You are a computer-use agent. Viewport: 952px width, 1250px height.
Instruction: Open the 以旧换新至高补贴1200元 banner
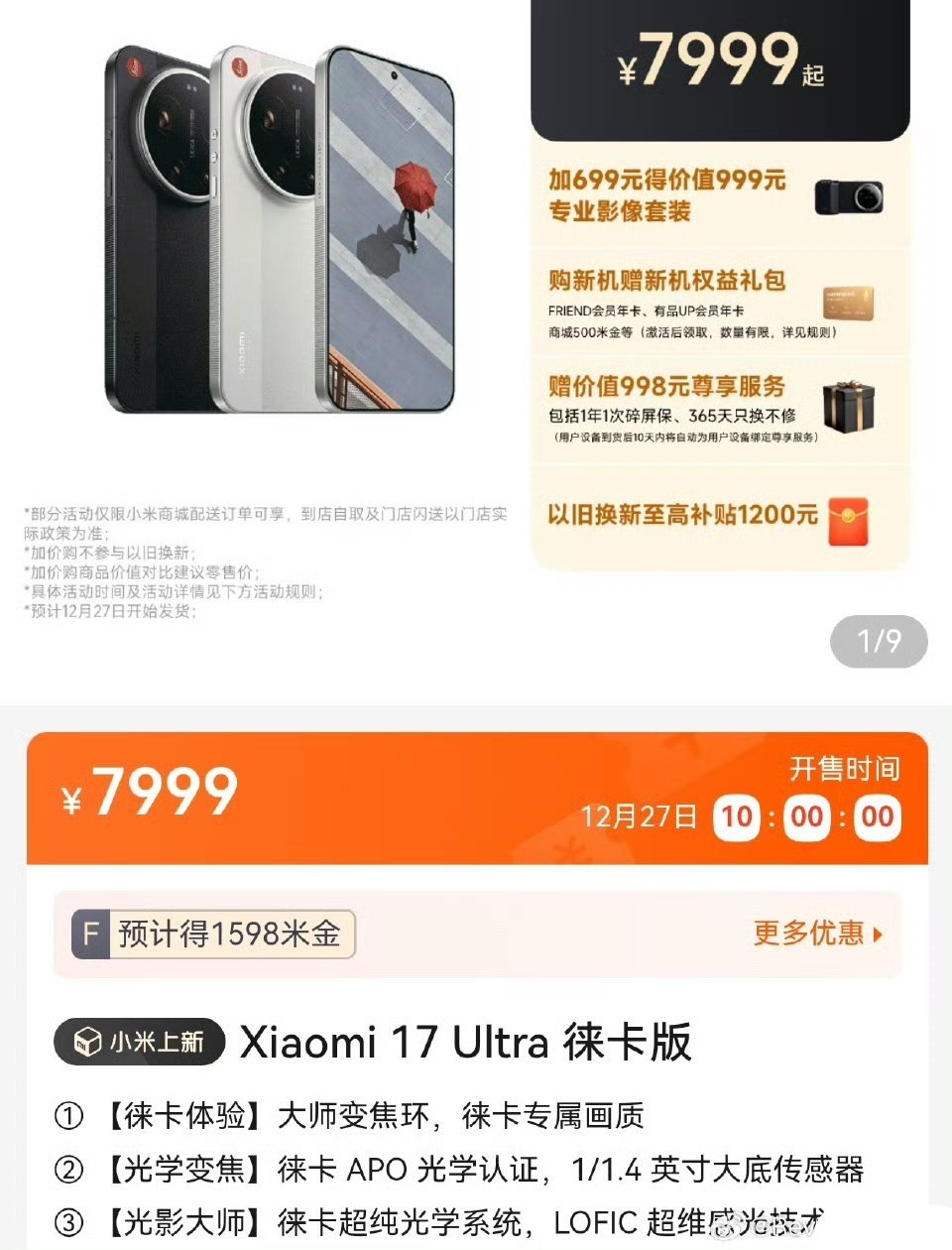(684, 515)
